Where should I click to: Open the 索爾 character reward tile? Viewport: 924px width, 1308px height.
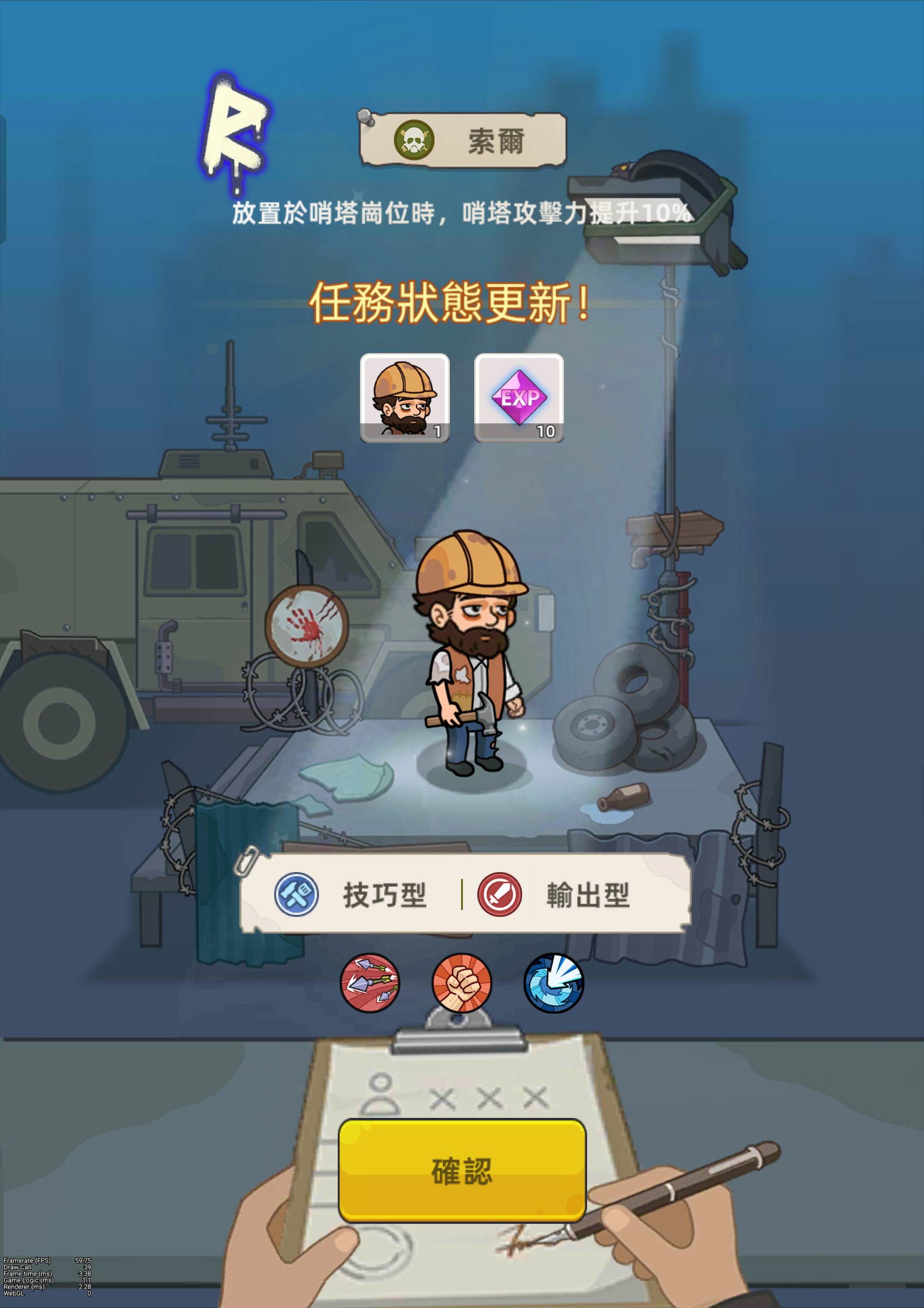click(x=404, y=398)
